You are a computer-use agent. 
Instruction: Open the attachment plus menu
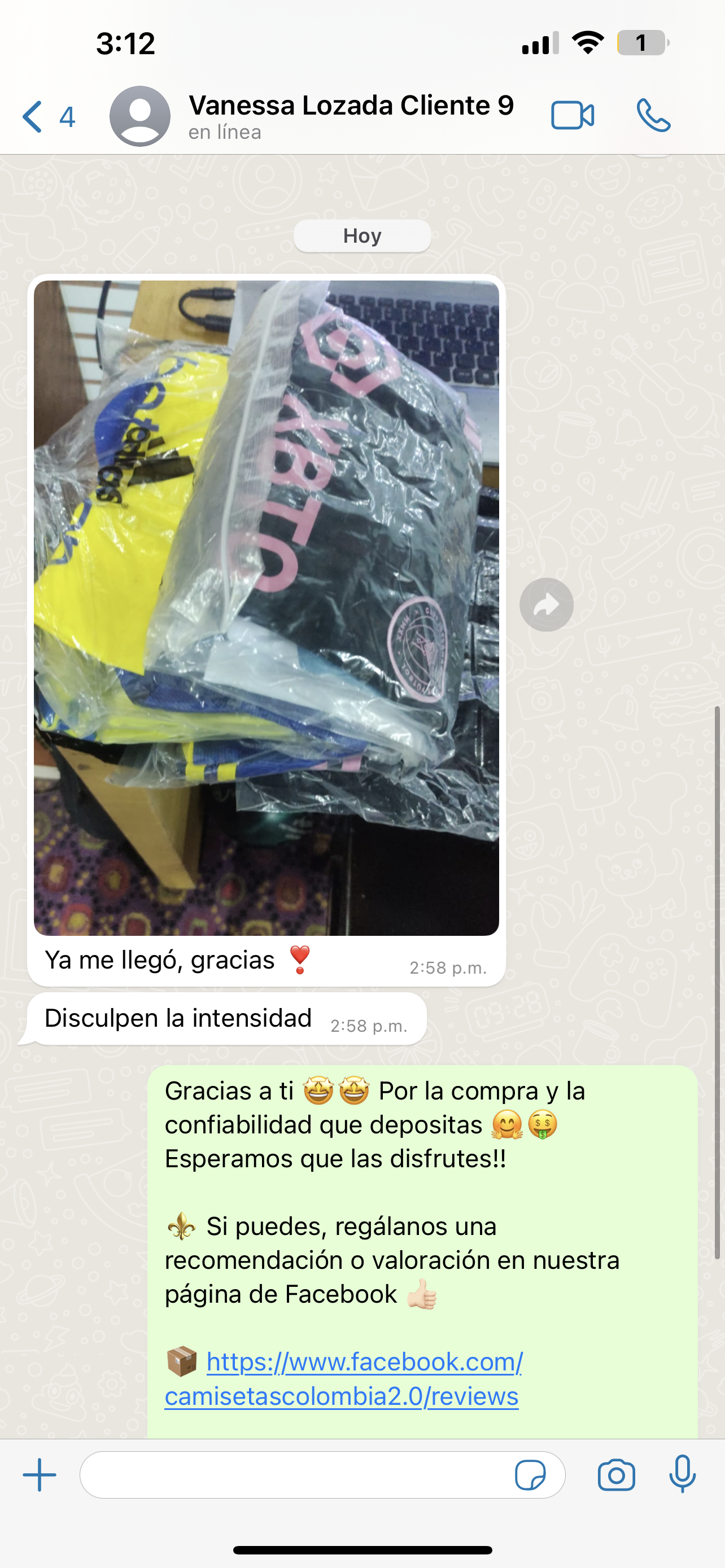tap(40, 1475)
